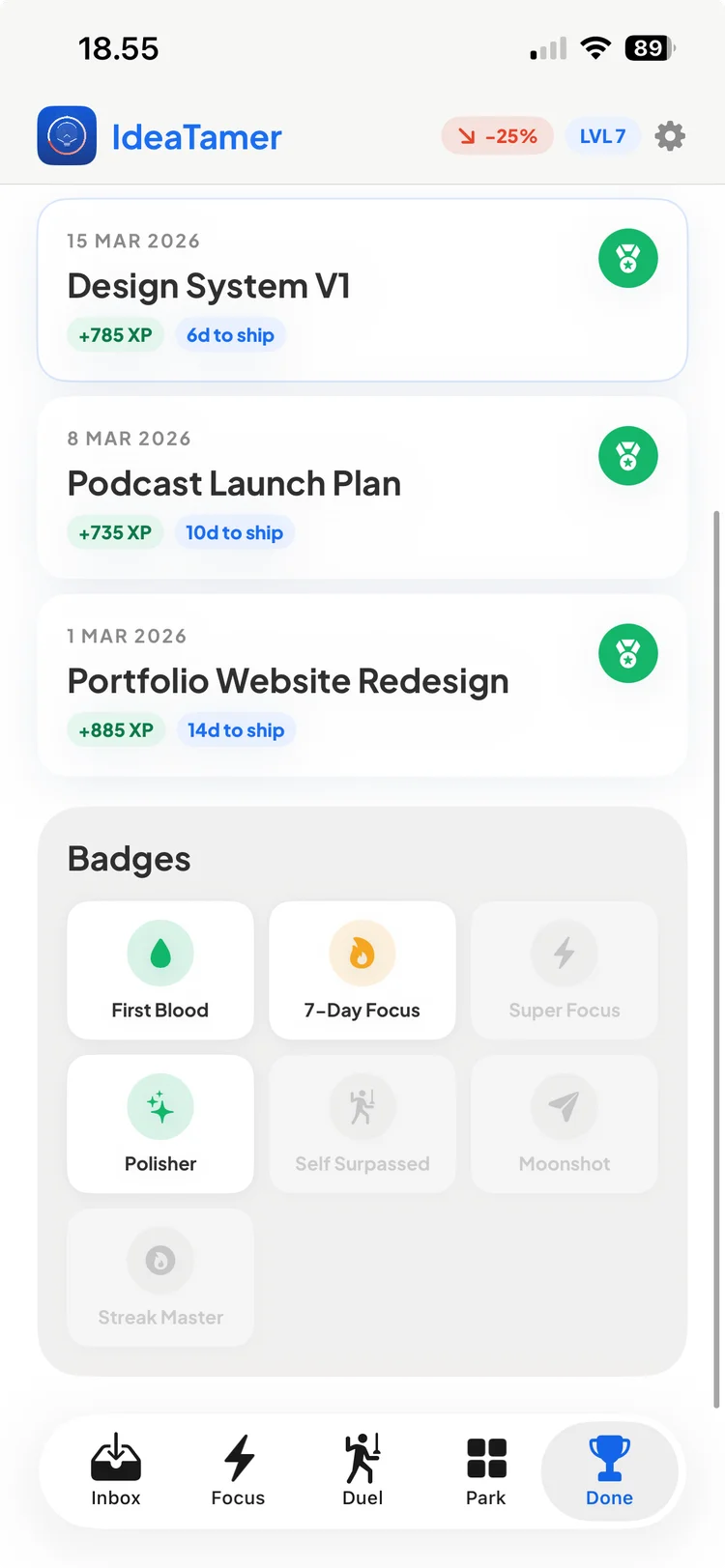This screenshot has height=1568, width=725.
Task: Open the Podcast Launch Plan card
Action: pyautogui.click(x=329, y=485)
